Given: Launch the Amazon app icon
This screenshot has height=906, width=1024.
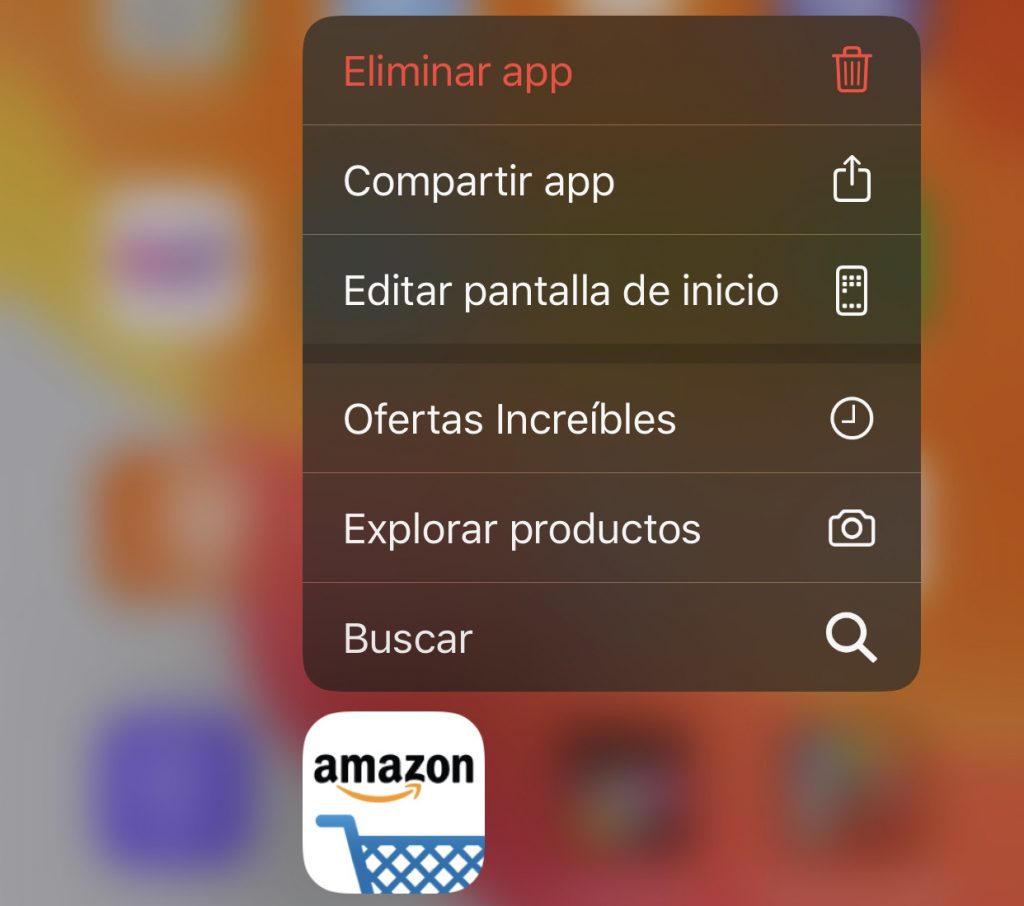Looking at the screenshot, I should click(x=393, y=802).
